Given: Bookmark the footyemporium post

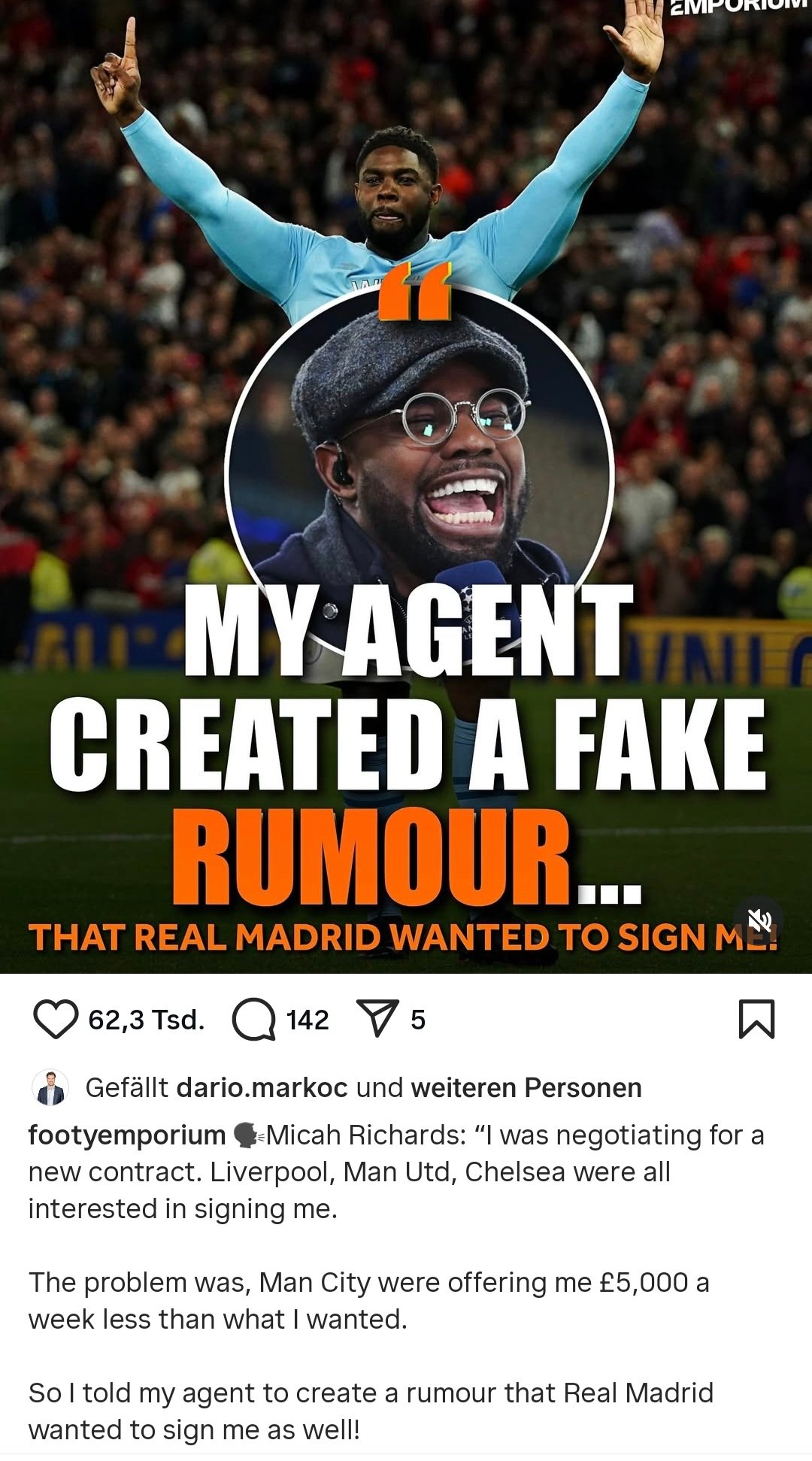Looking at the screenshot, I should tap(756, 1020).
